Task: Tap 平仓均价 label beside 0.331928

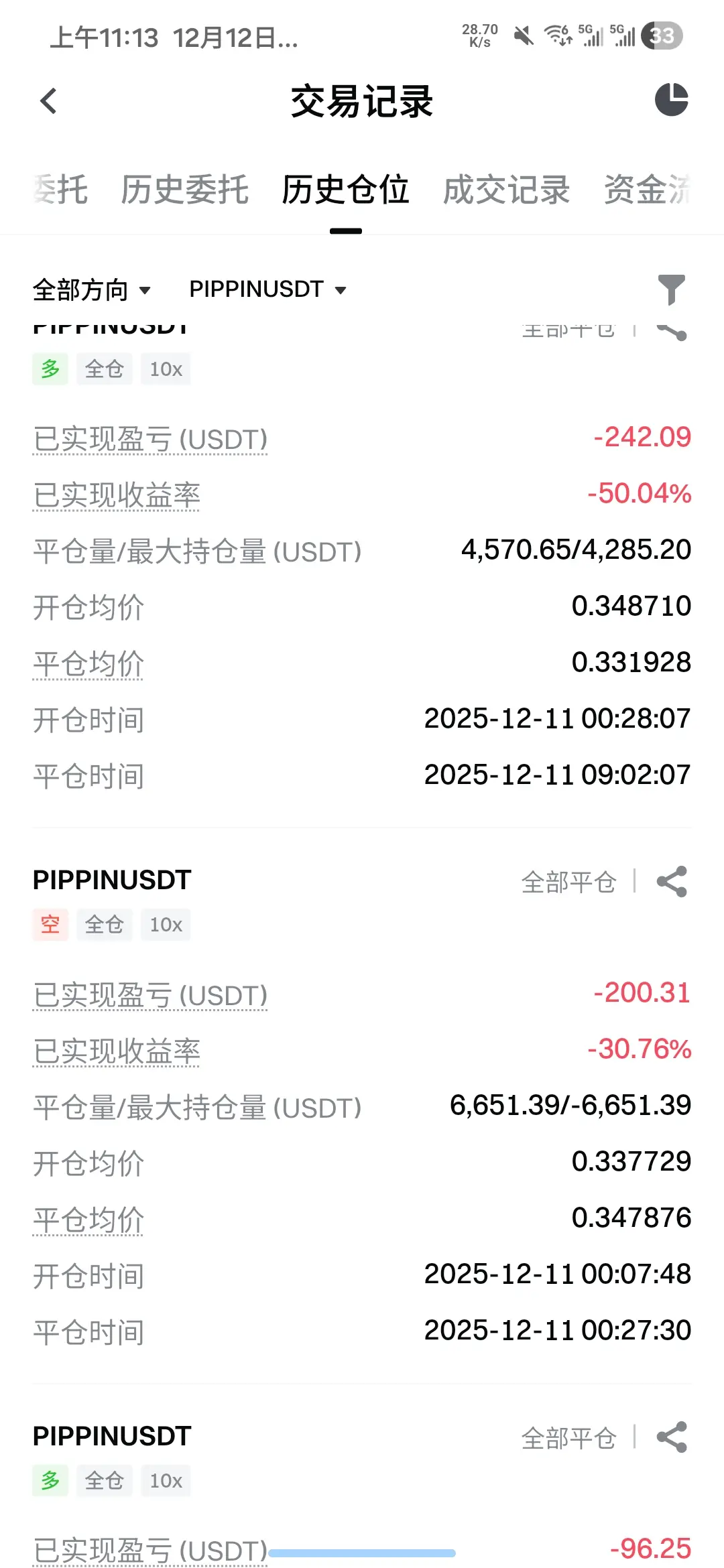Action: click(x=88, y=665)
